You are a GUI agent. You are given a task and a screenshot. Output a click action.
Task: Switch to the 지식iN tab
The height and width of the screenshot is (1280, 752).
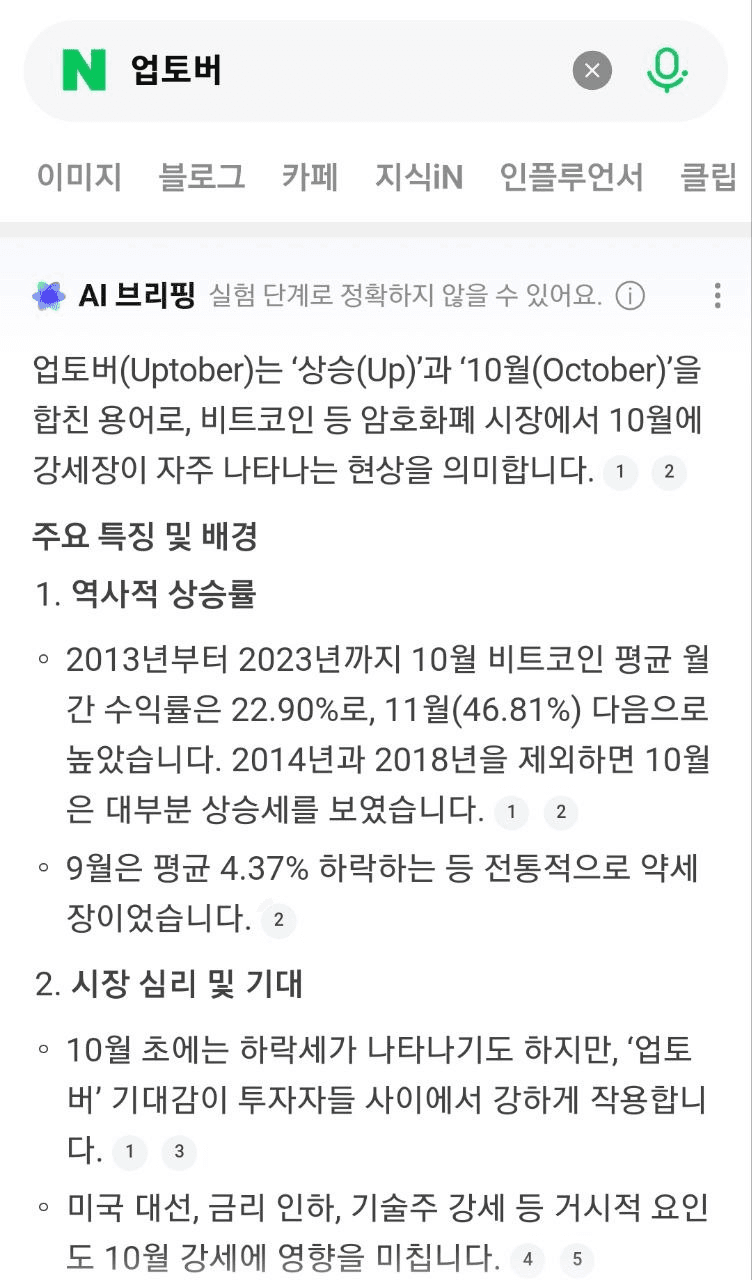pos(419,177)
